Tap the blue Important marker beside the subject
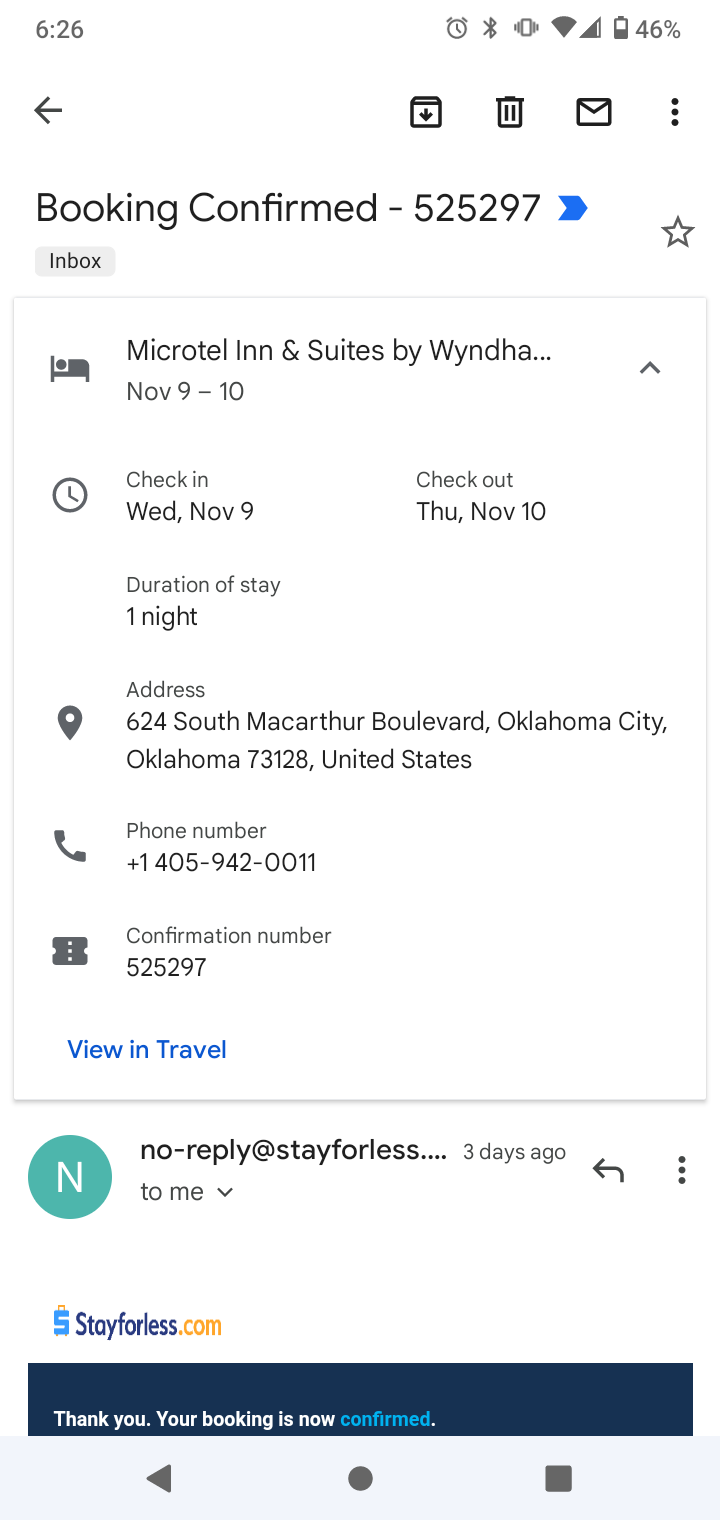The image size is (720, 1520). pos(570,207)
